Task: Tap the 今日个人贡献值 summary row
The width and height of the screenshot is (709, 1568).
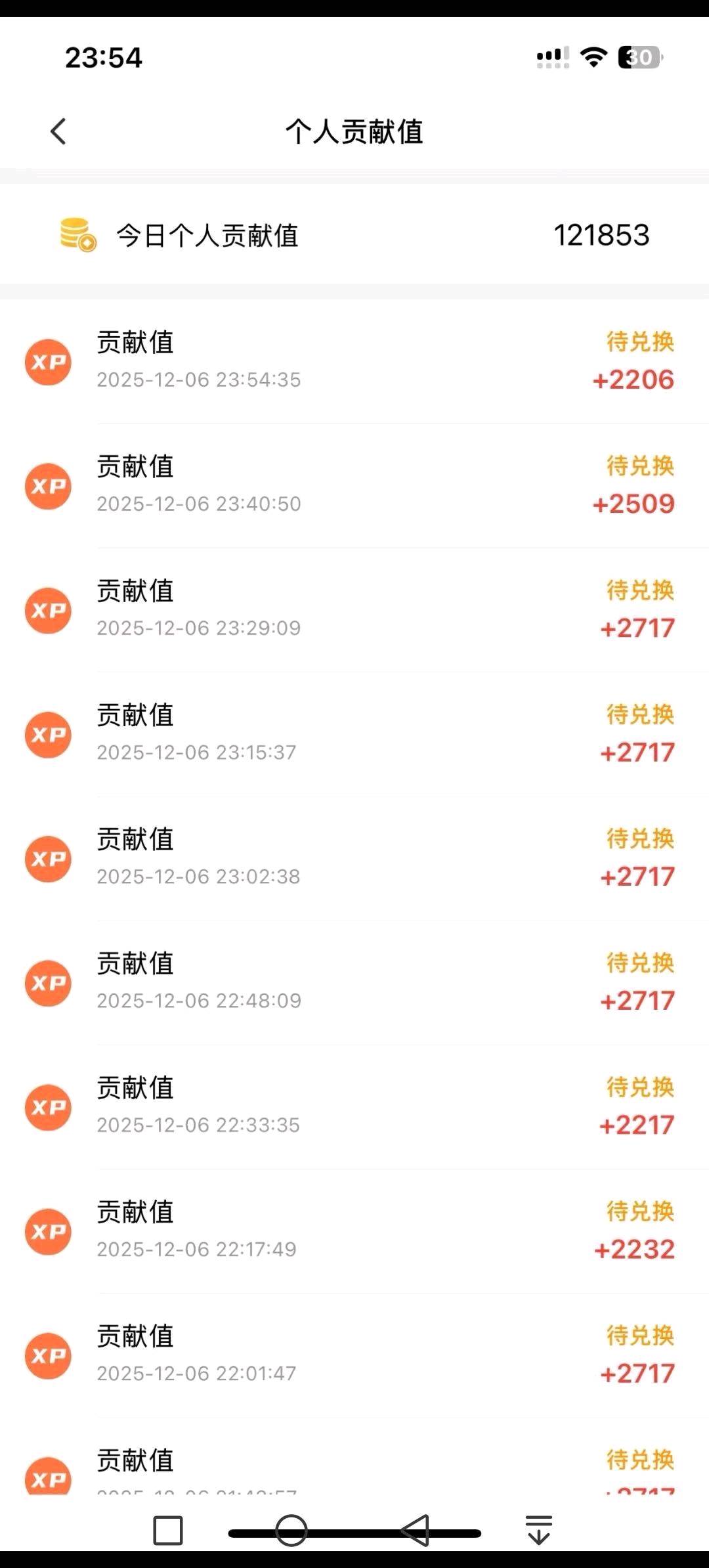Action: [x=354, y=235]
